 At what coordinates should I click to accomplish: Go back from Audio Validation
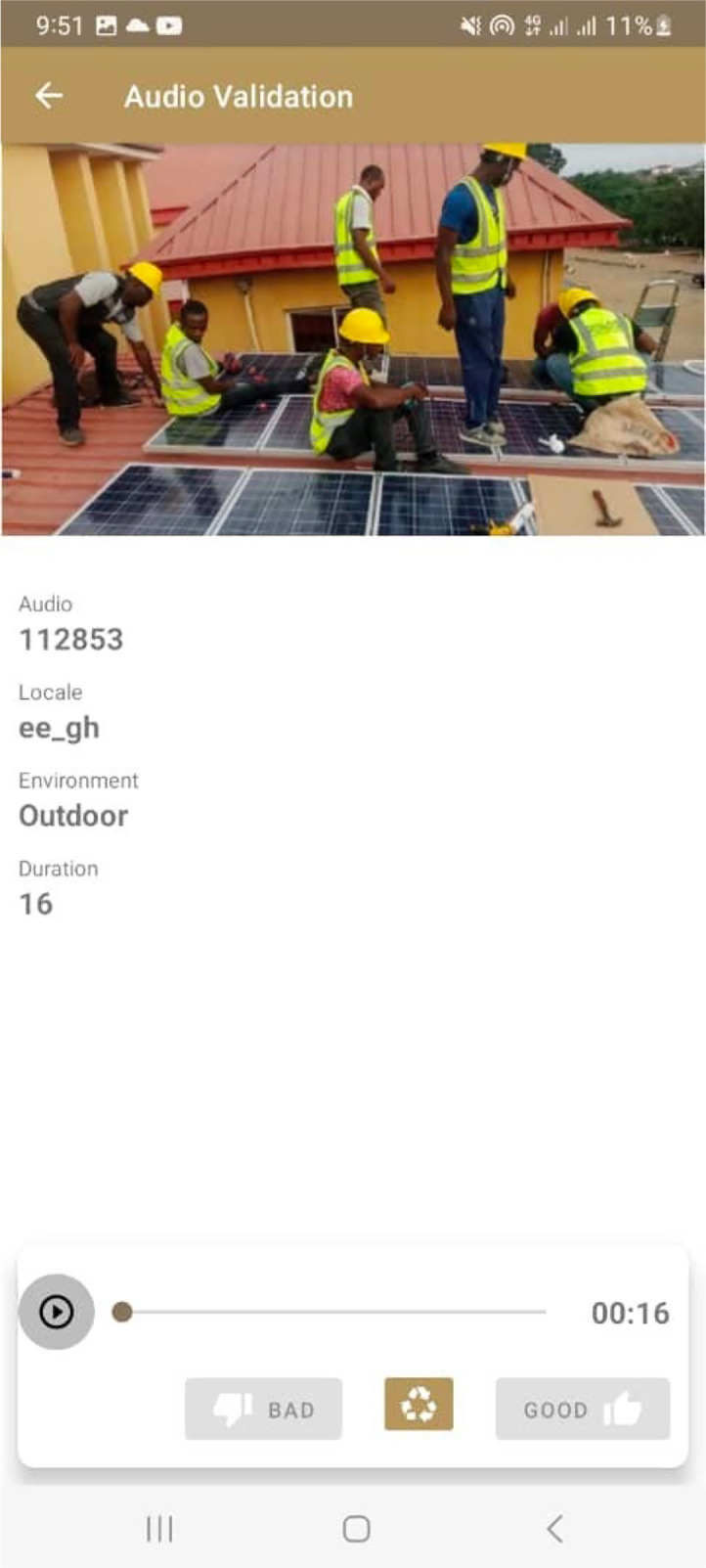click(49, 96)
